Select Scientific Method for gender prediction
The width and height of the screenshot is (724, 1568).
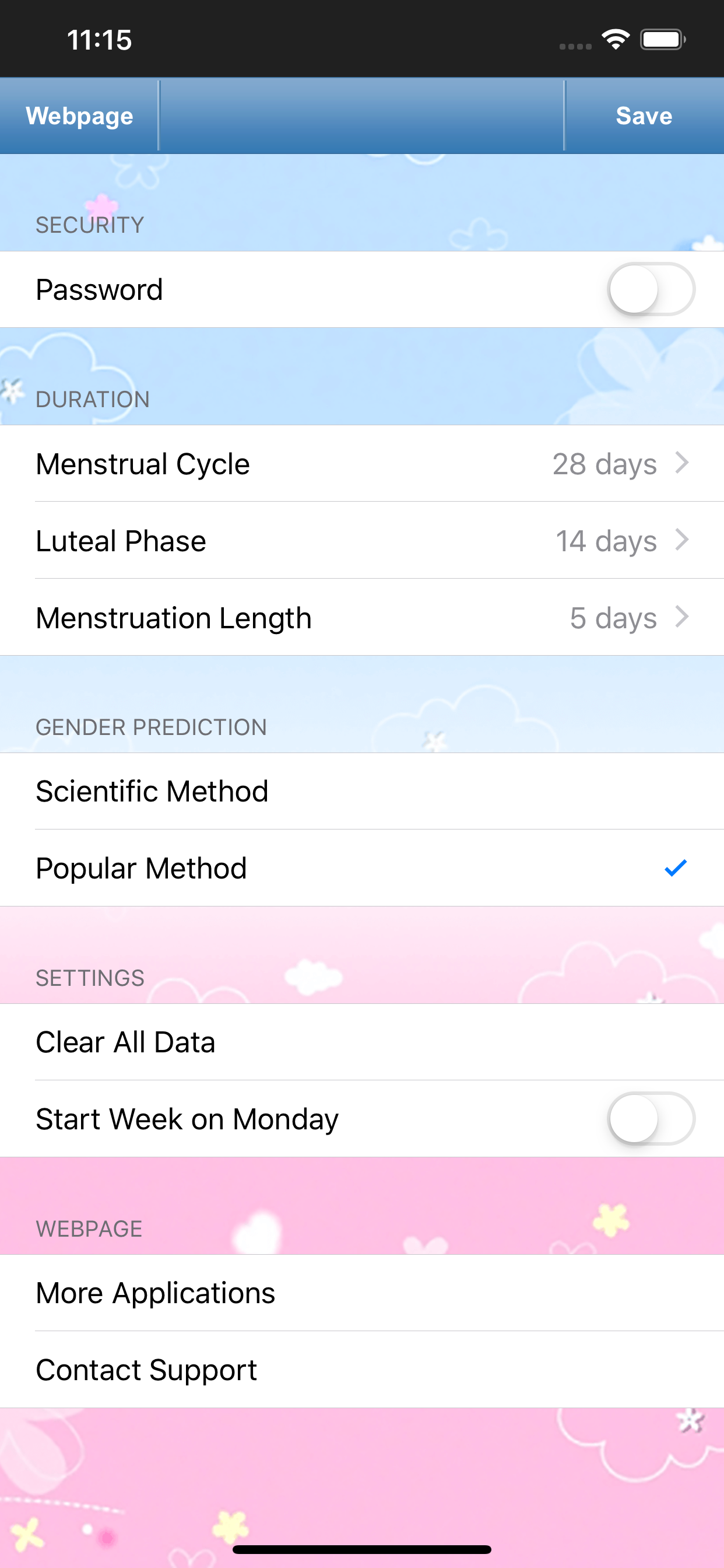(362, 792)
